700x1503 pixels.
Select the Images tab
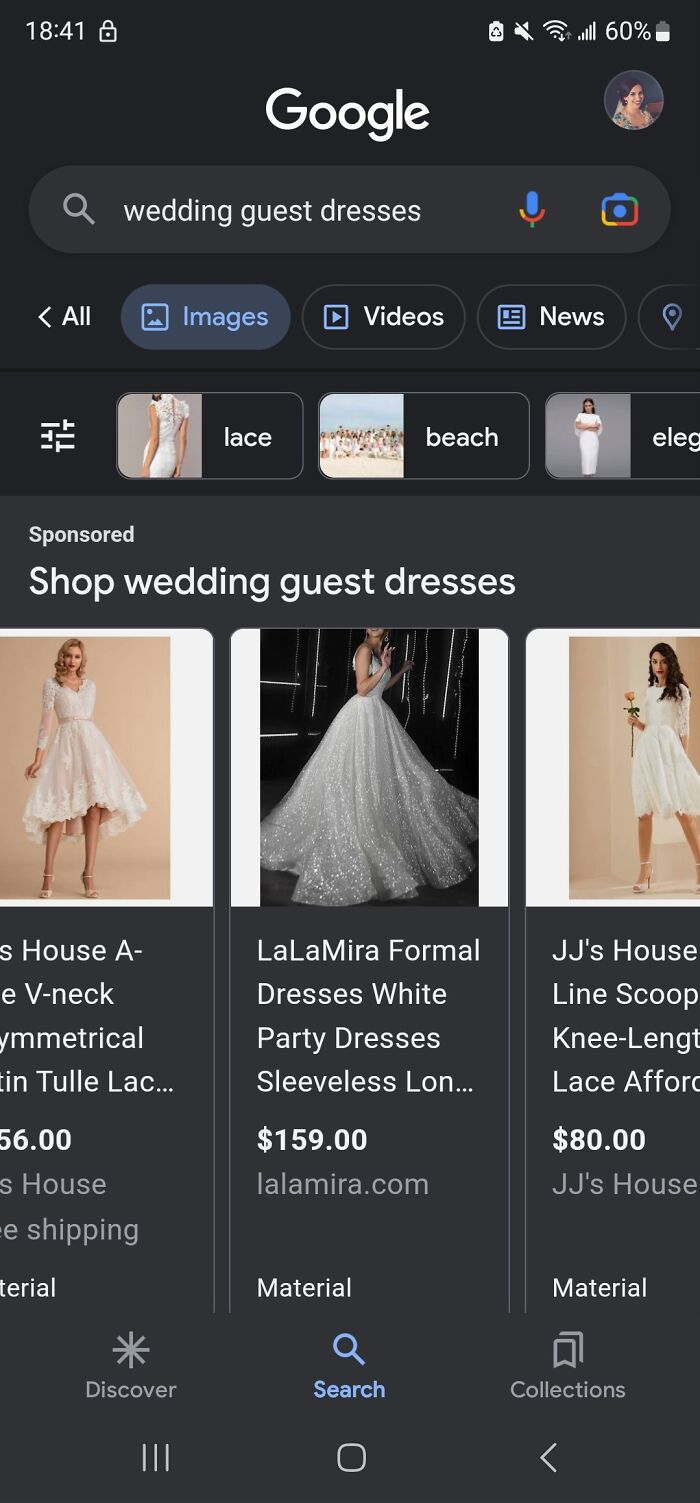point(206,317)
